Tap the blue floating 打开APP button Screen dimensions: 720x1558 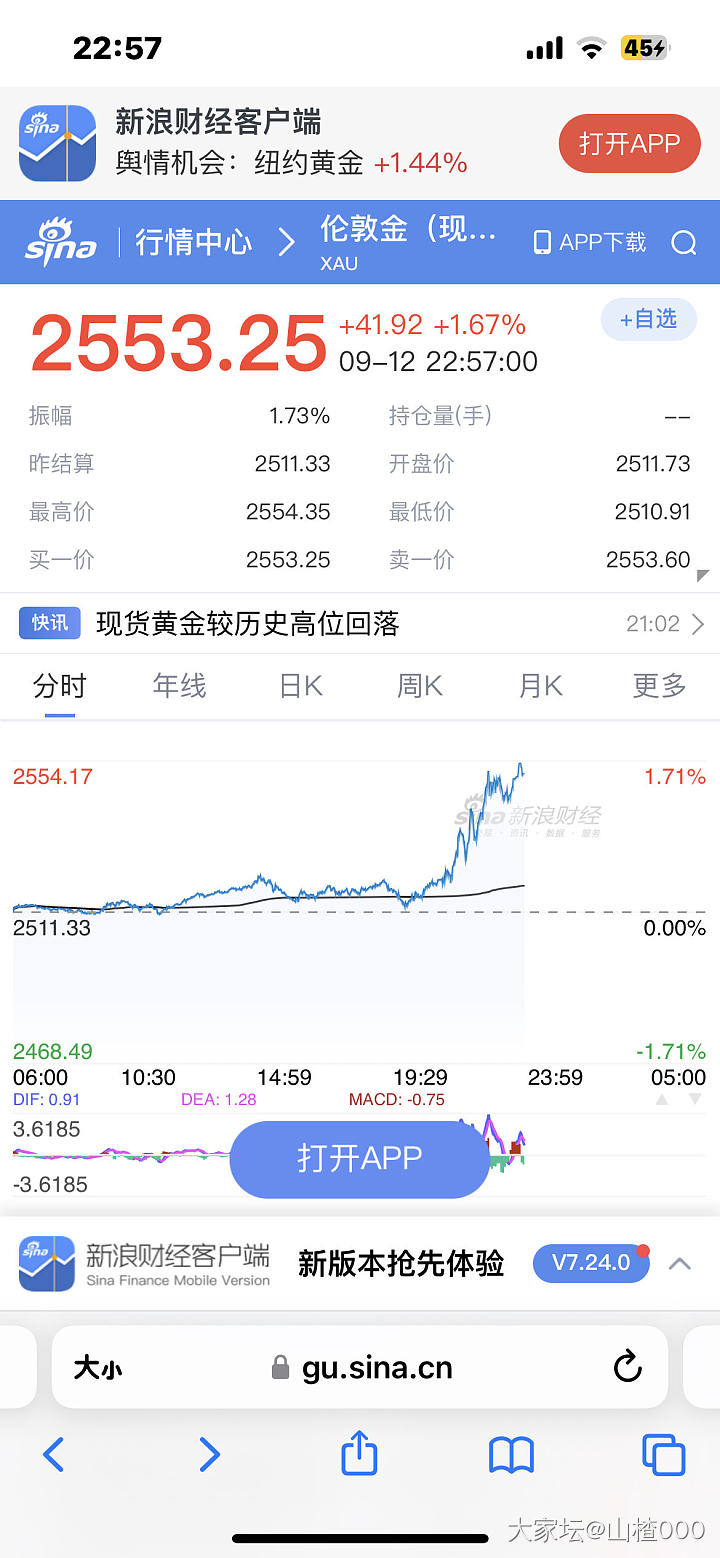pos(359,1159)
